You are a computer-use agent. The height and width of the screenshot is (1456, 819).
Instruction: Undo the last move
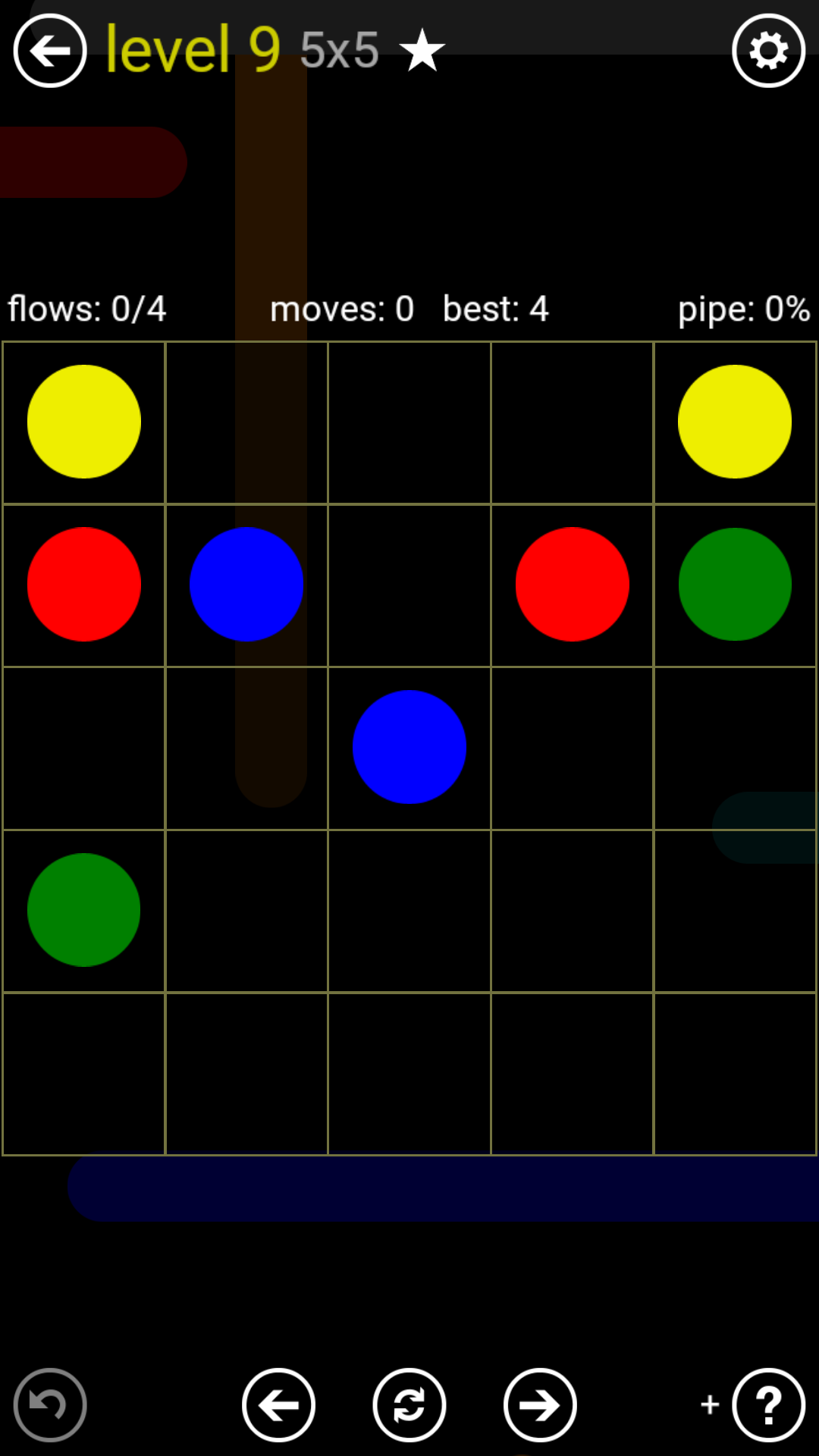point(50,1404)
